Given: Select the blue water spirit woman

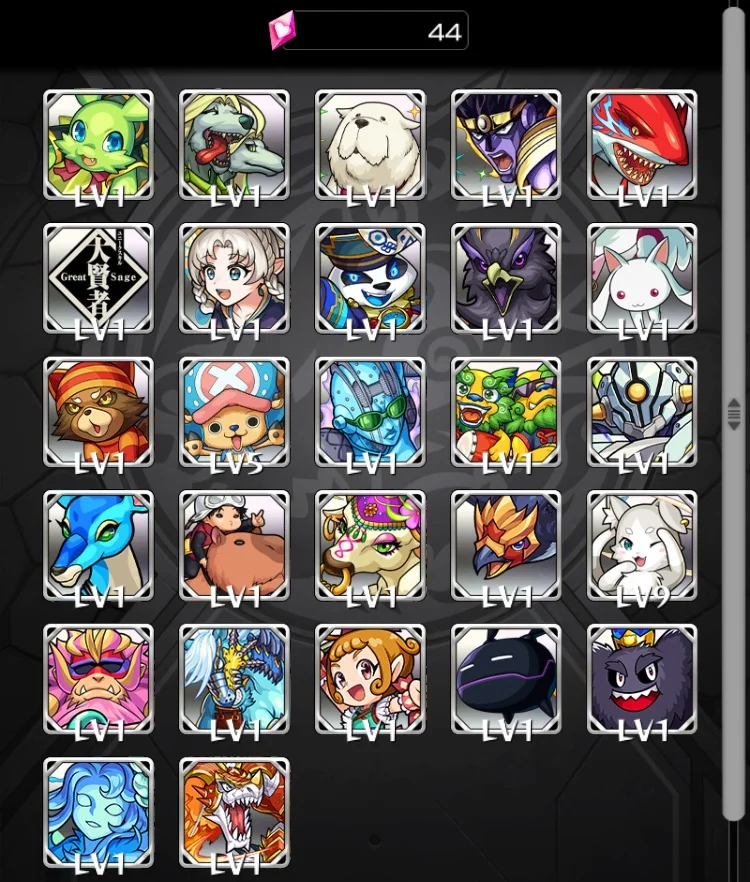Looking at the screenshot, I should coord(98,812).
